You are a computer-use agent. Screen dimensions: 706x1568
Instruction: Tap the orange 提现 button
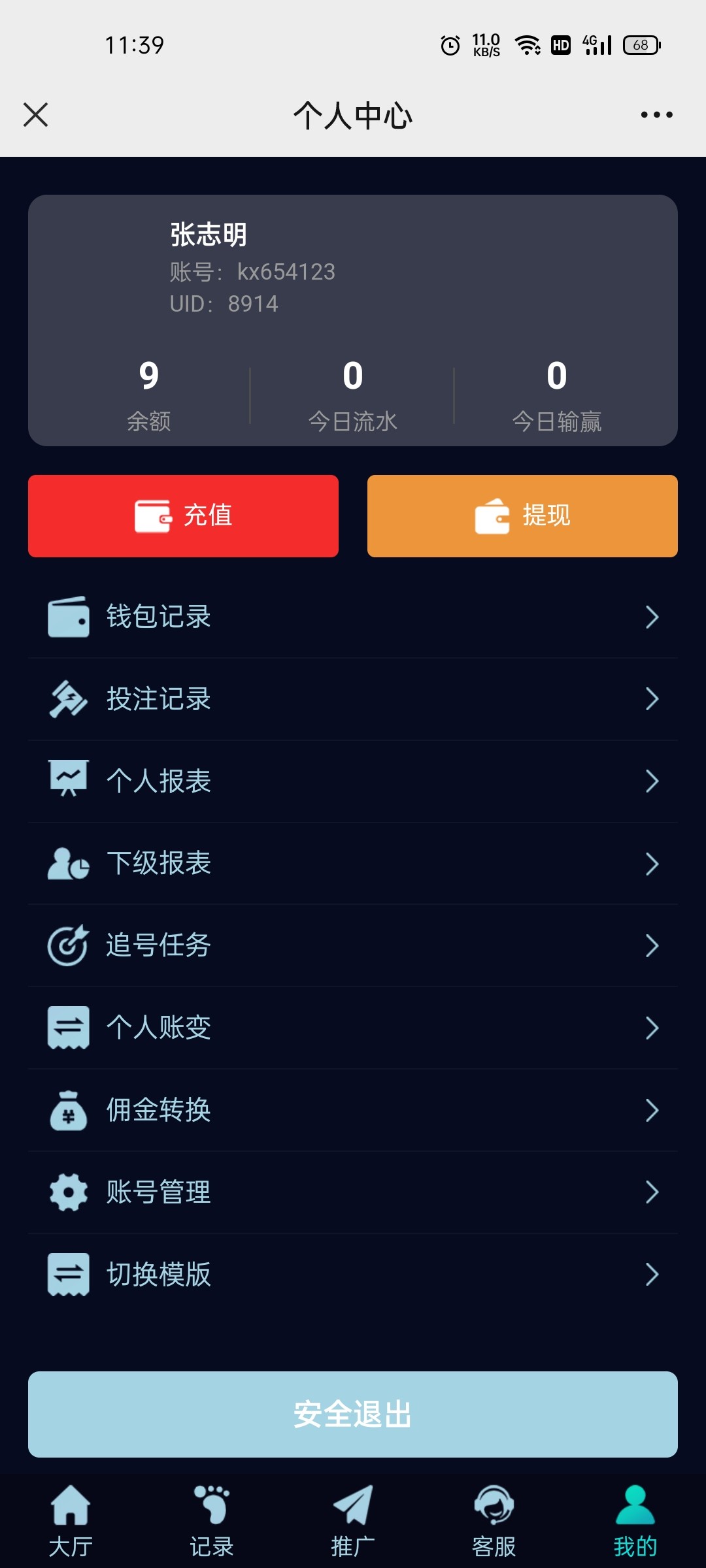tap(522, 516)
